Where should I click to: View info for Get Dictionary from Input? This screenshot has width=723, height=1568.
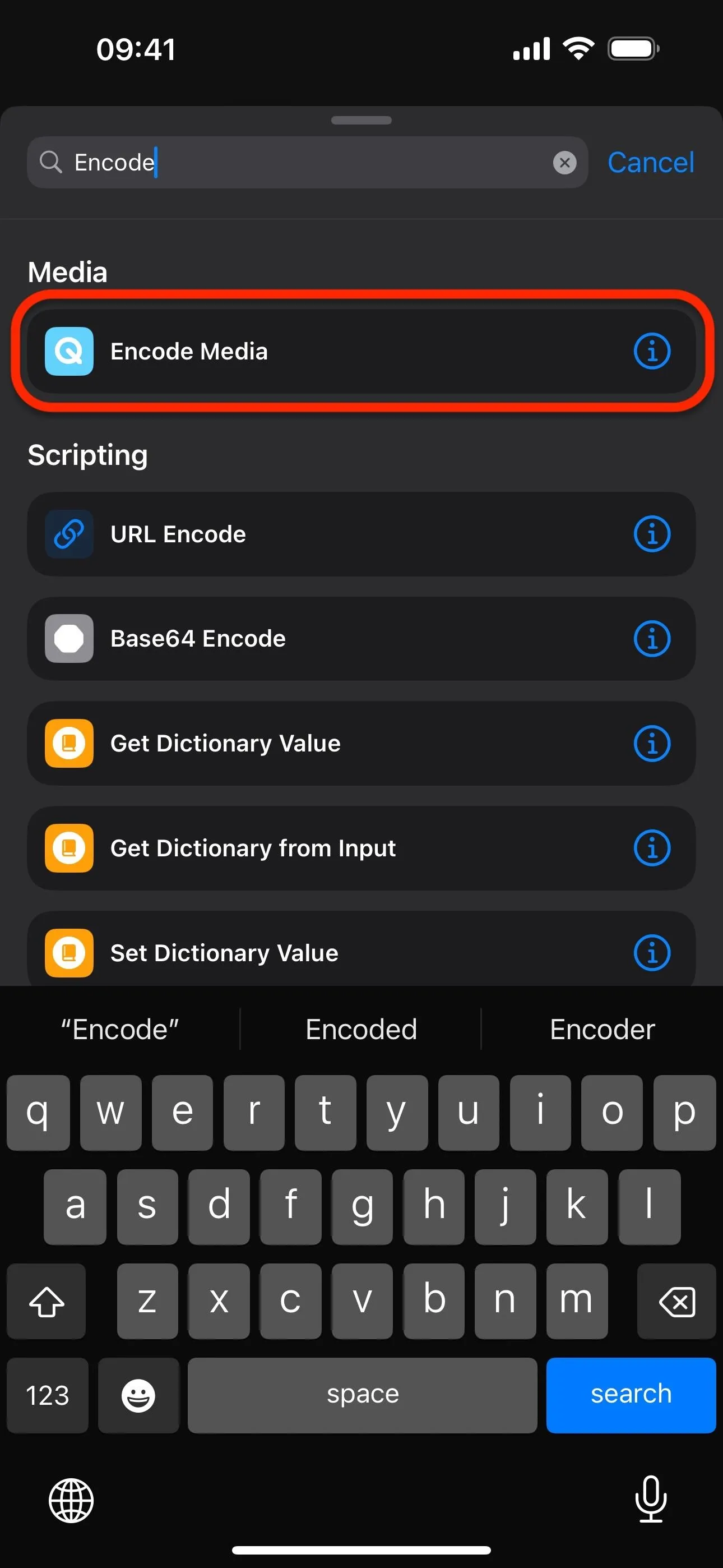pos(652,848)
